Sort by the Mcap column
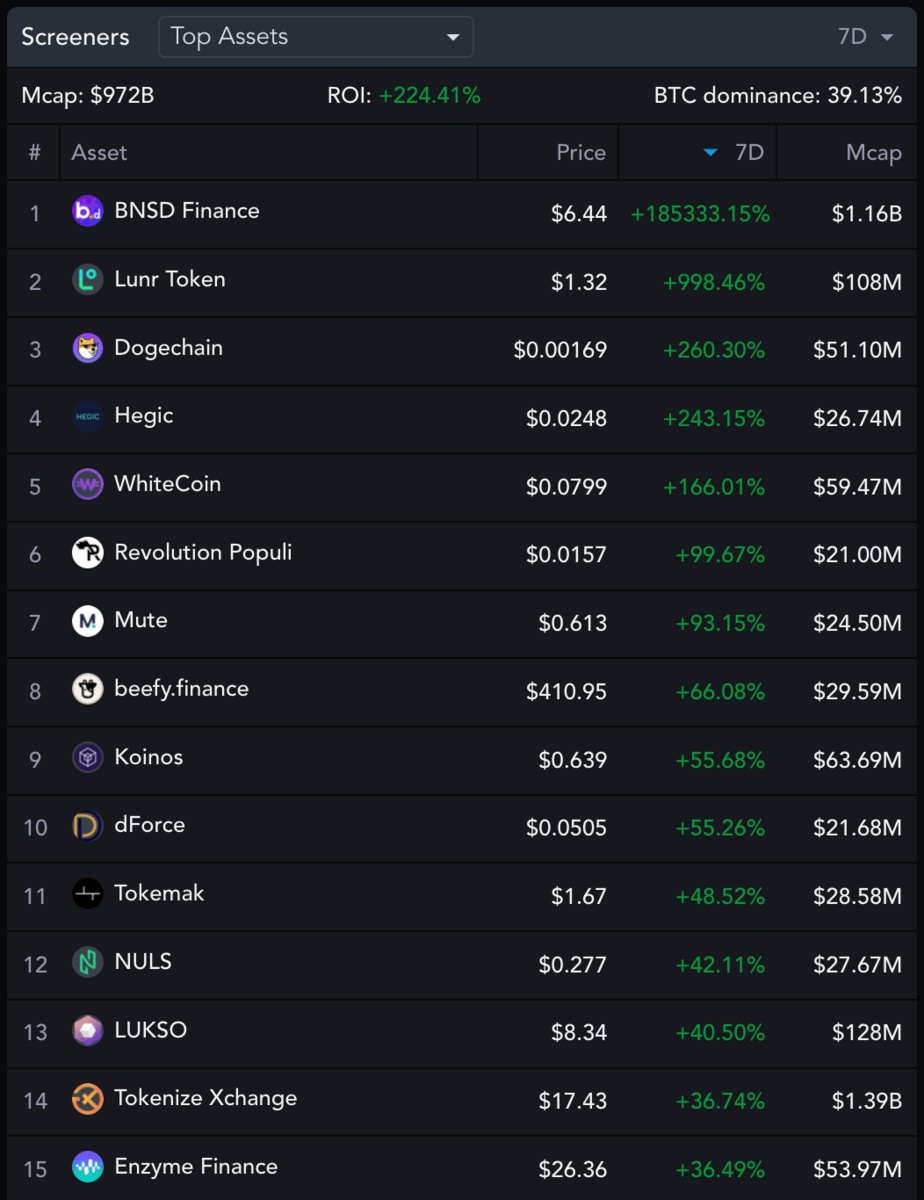Viewport: 924px width, 1200px height. pyautogui.click(x=873, y=153)
